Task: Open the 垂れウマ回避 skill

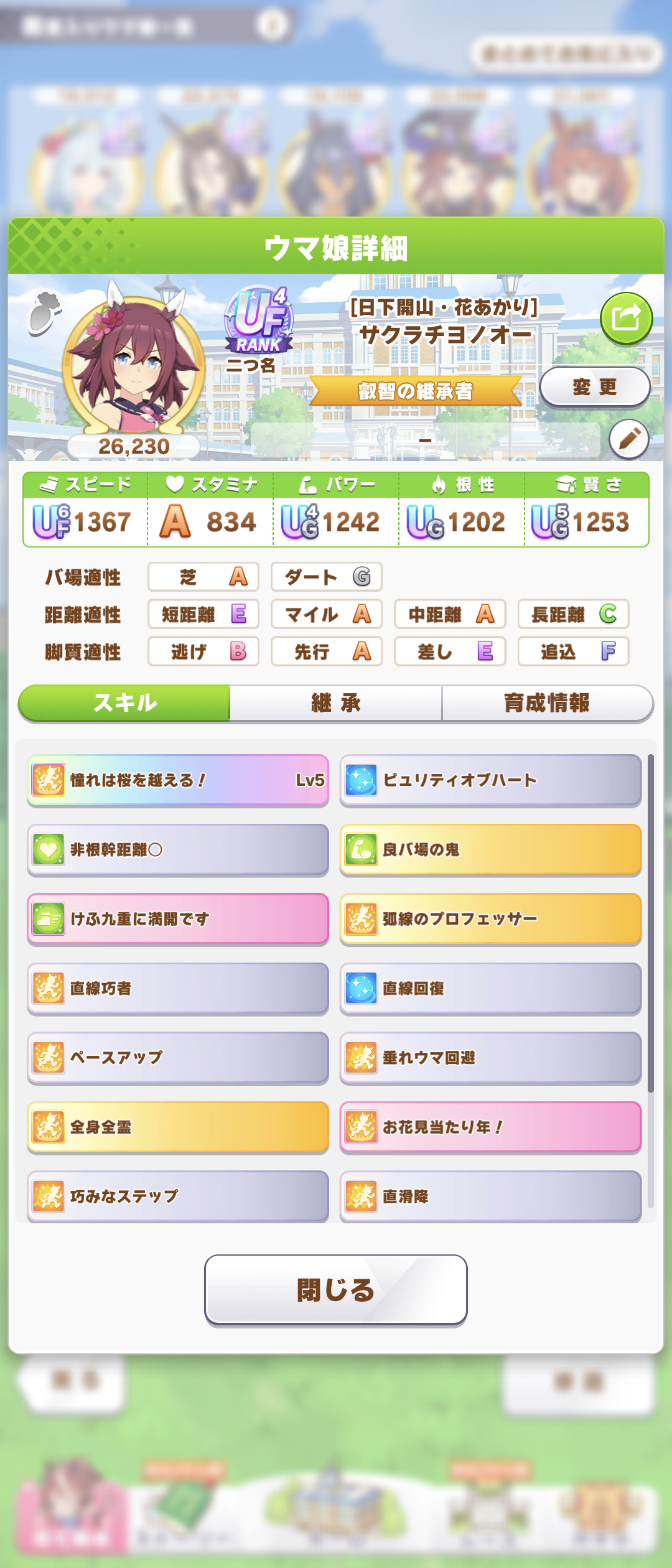Action: [490, 1058]
